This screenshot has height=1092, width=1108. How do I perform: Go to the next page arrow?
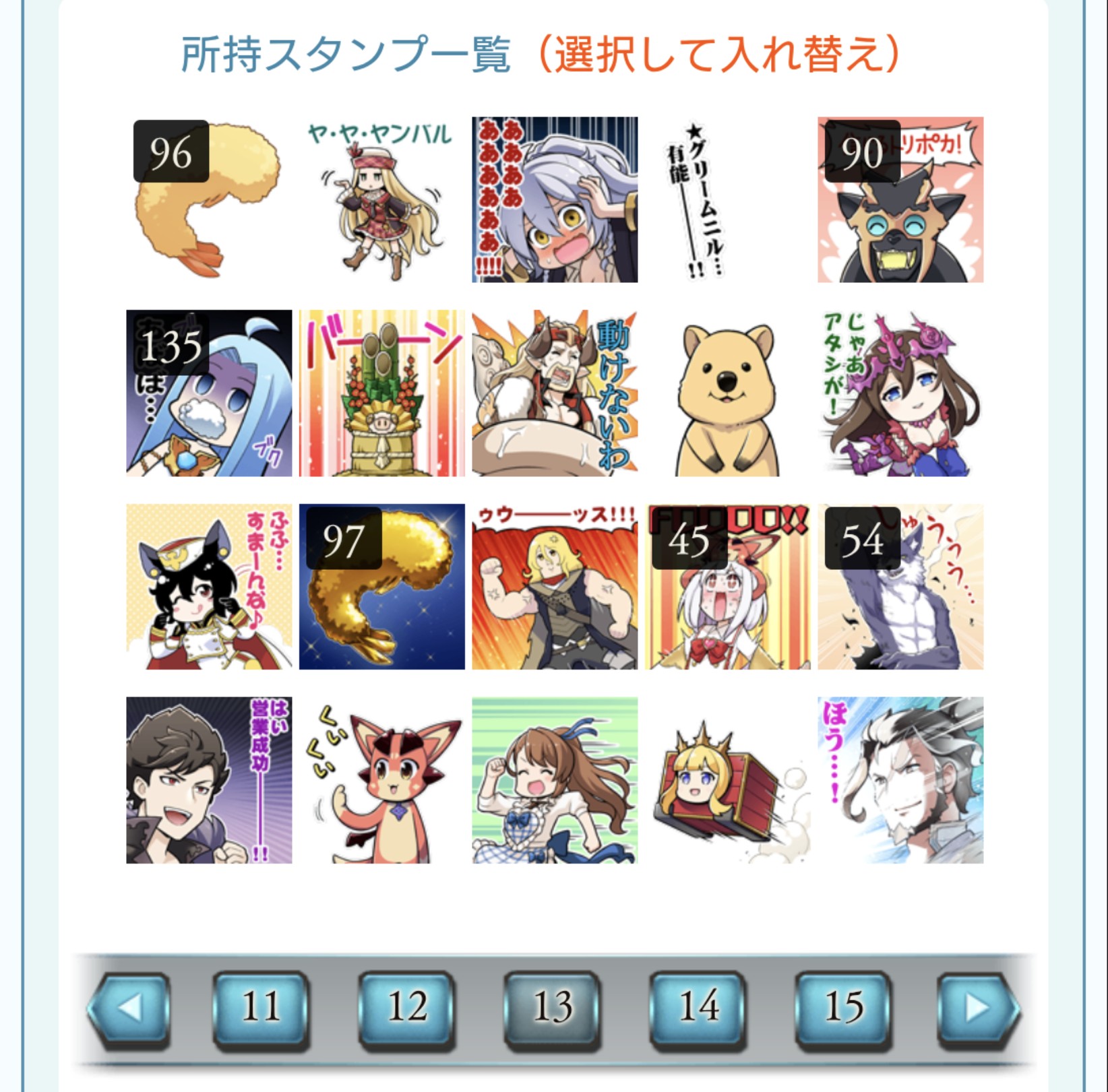coord(978,1008)
